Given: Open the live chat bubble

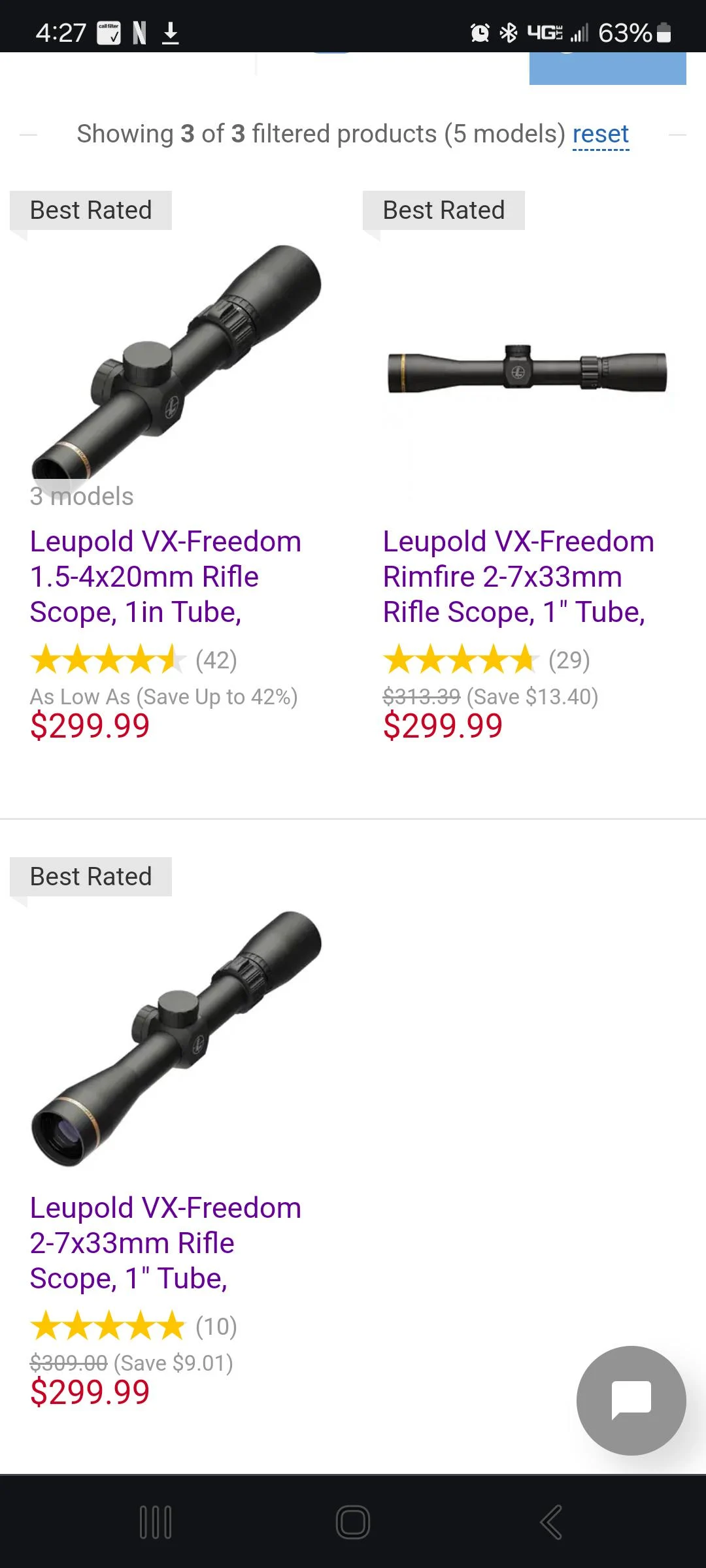Looking at the screenshot, I should pyautogui.click(x=631, y=1400).
